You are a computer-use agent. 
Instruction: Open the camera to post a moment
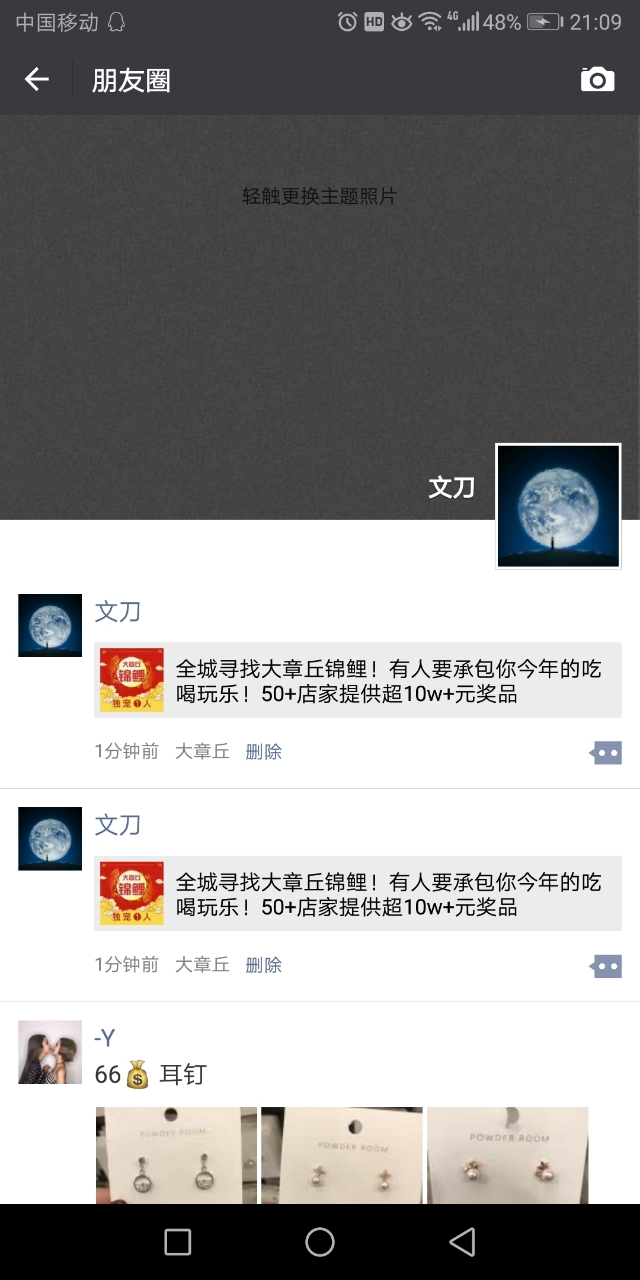click(x=597, y=80)
